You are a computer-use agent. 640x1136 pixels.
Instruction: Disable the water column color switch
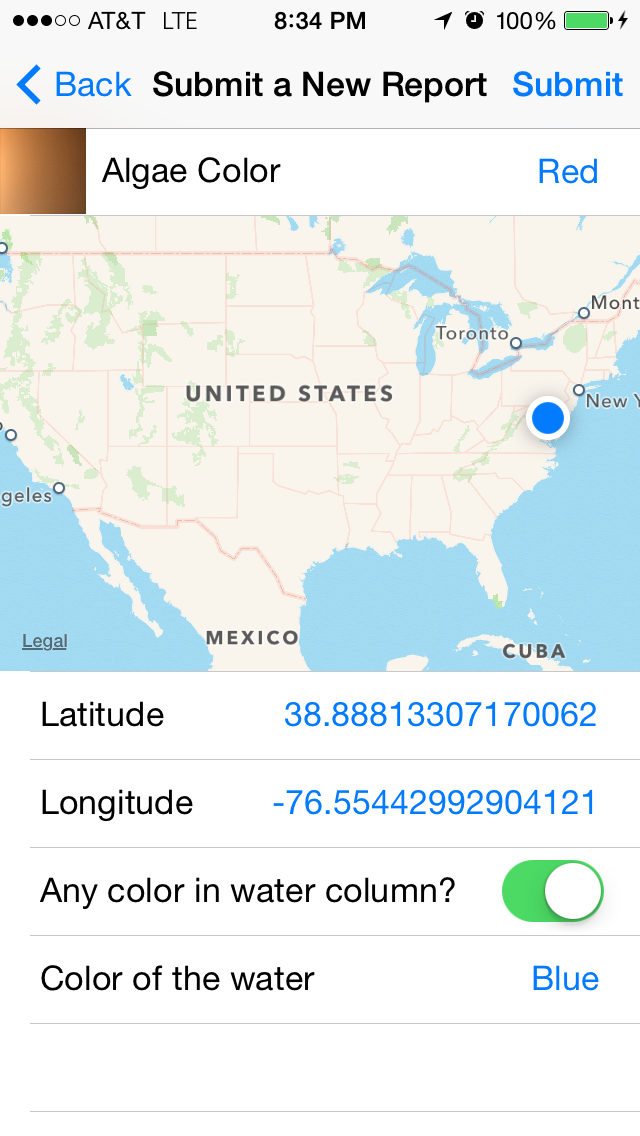click(x=552, y=891)
